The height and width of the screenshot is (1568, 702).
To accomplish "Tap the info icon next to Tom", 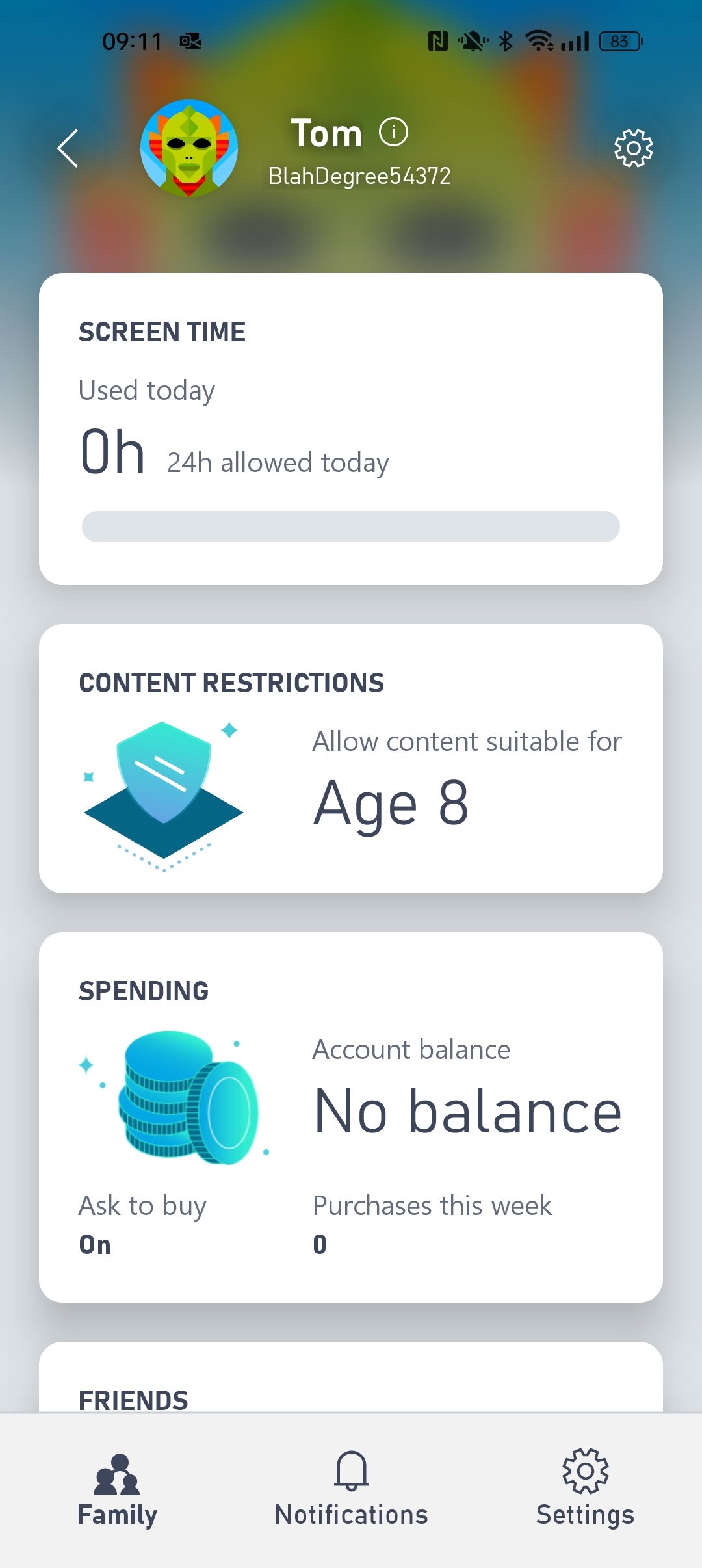I will pyautogui.click(x=393, y=132).
